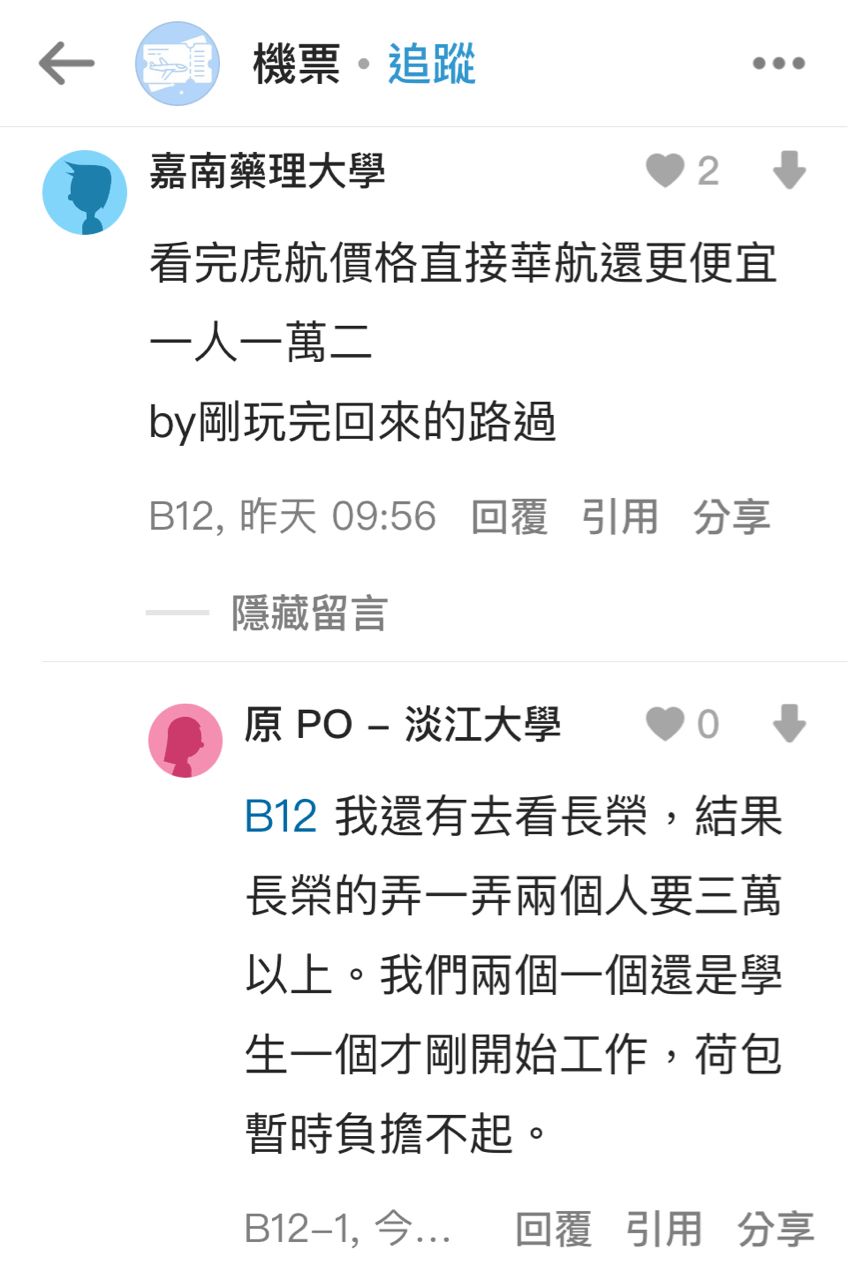
Task: Quote comment B12-1 with 引用
Action: pyautogui.click(x=664, y=1229)
